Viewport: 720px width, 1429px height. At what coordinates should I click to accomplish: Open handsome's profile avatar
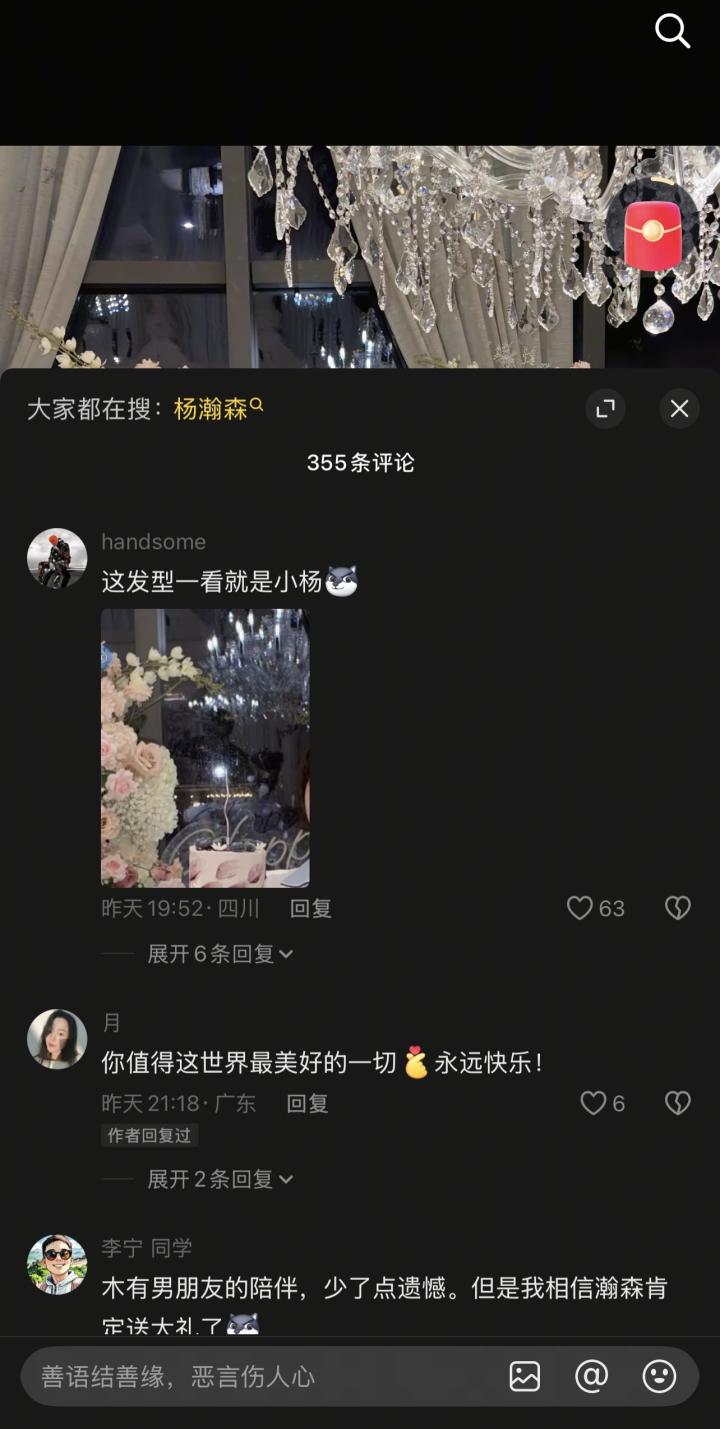pyautogui.click(x=57, y=558)
